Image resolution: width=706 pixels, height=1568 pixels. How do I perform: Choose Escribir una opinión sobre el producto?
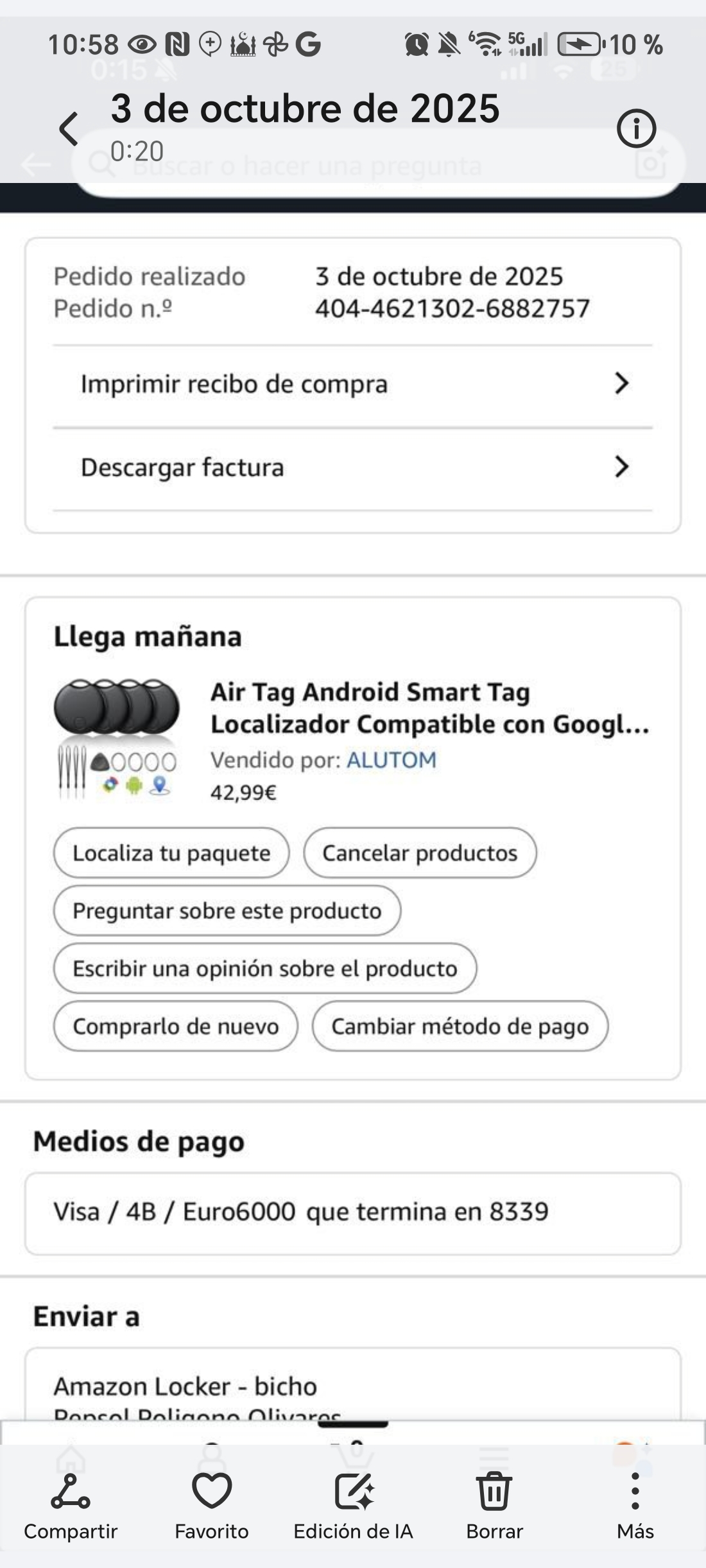click(264, 969)
